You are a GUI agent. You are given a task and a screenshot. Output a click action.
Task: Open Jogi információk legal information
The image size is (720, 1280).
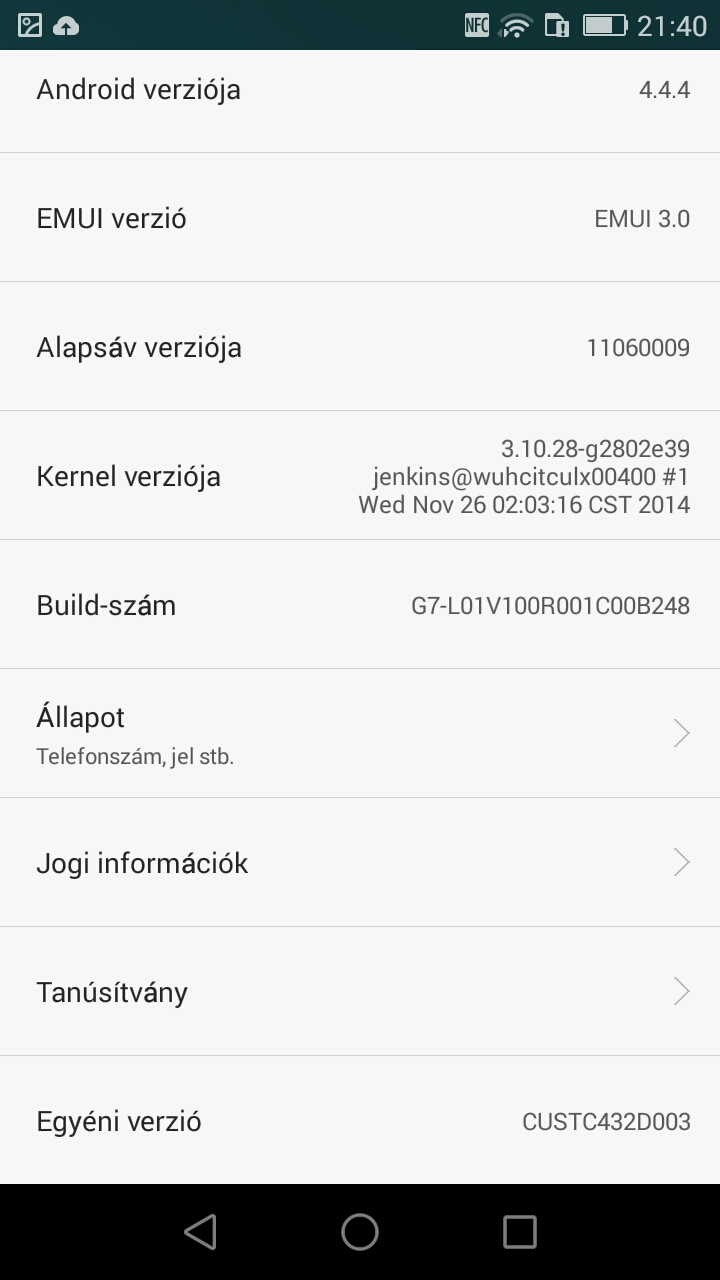360,862
